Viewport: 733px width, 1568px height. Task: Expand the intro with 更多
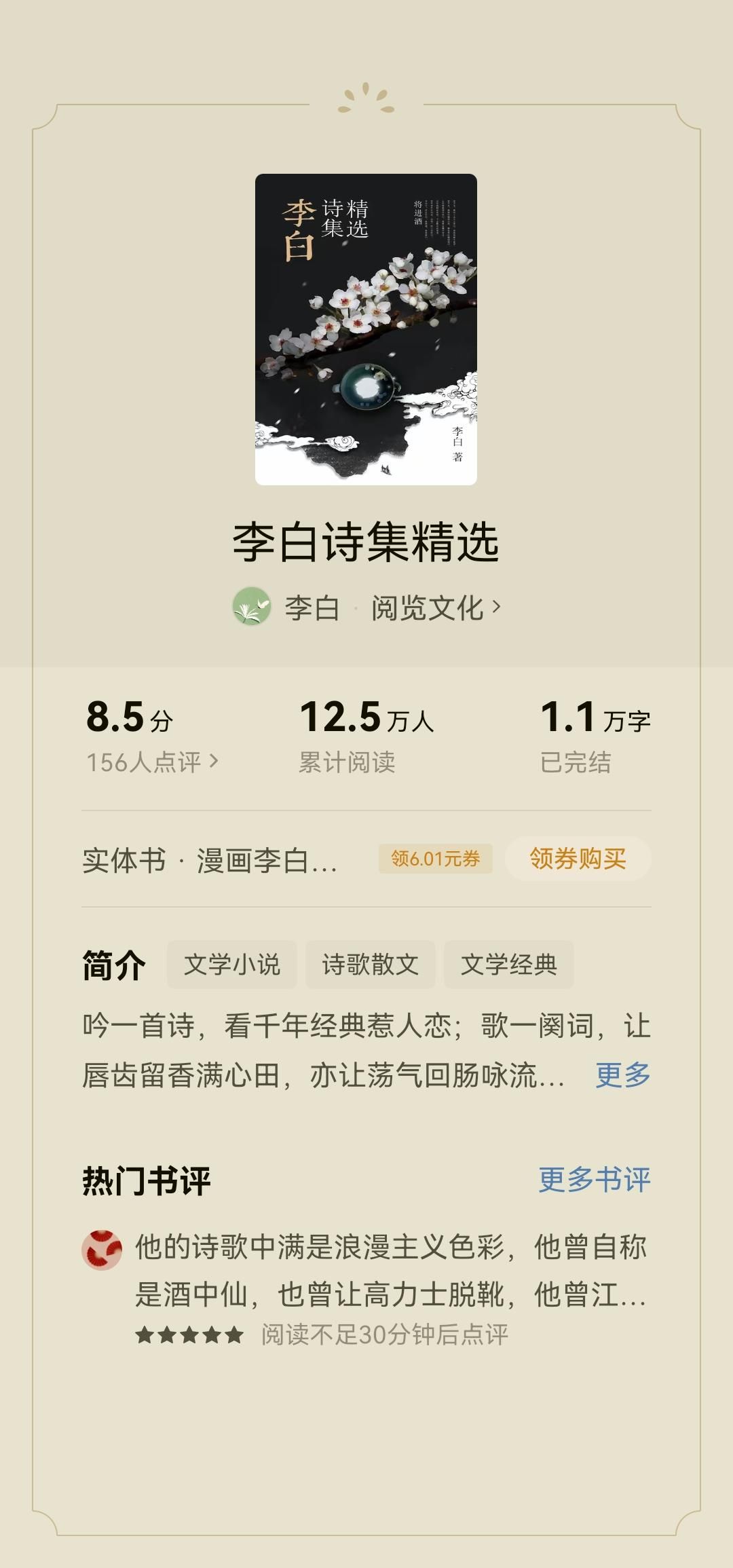coord(623,1075)
